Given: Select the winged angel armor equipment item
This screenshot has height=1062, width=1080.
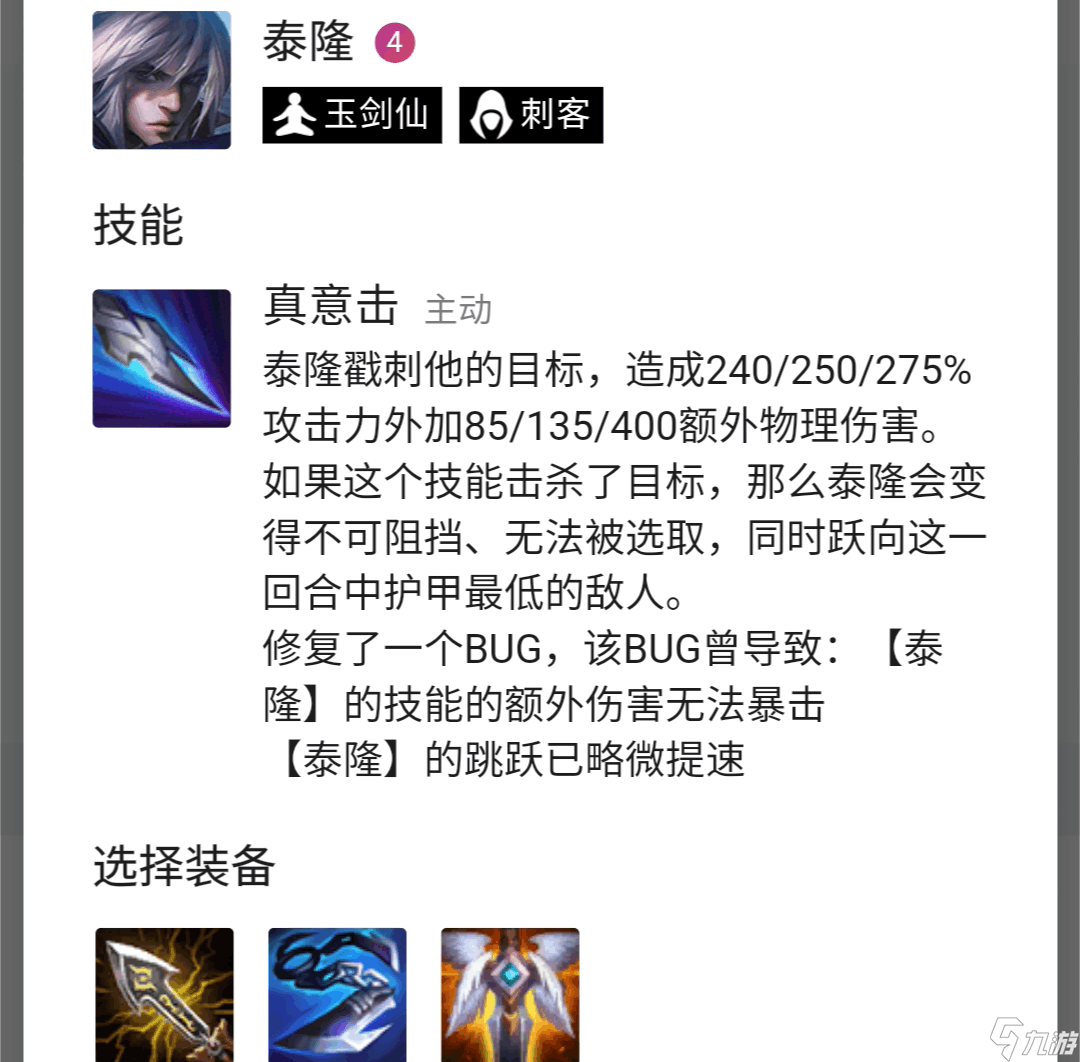Looking at the screenshot, I should point(510,994).
